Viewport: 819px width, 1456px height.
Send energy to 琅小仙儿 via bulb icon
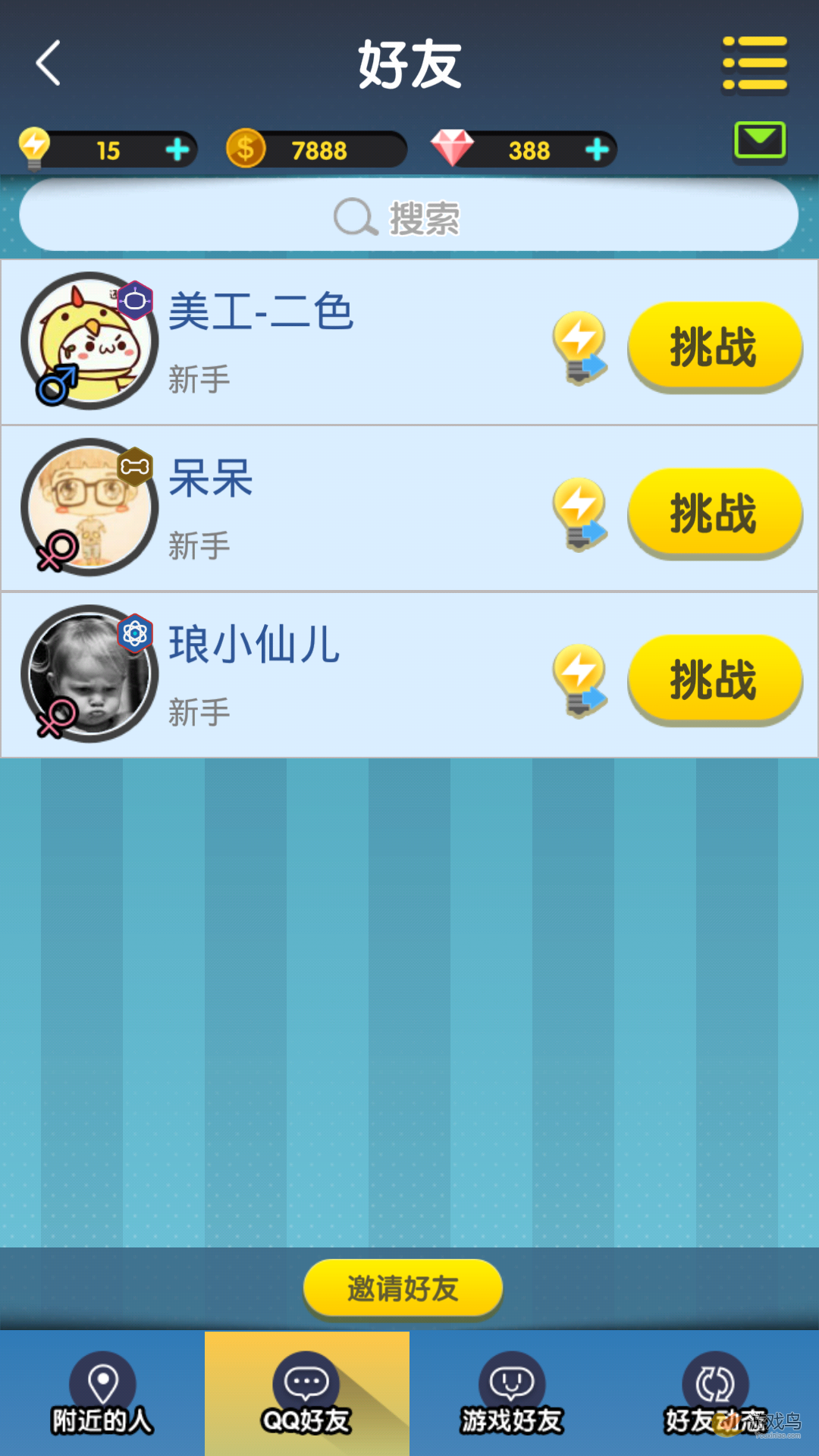tap(579, 680)
